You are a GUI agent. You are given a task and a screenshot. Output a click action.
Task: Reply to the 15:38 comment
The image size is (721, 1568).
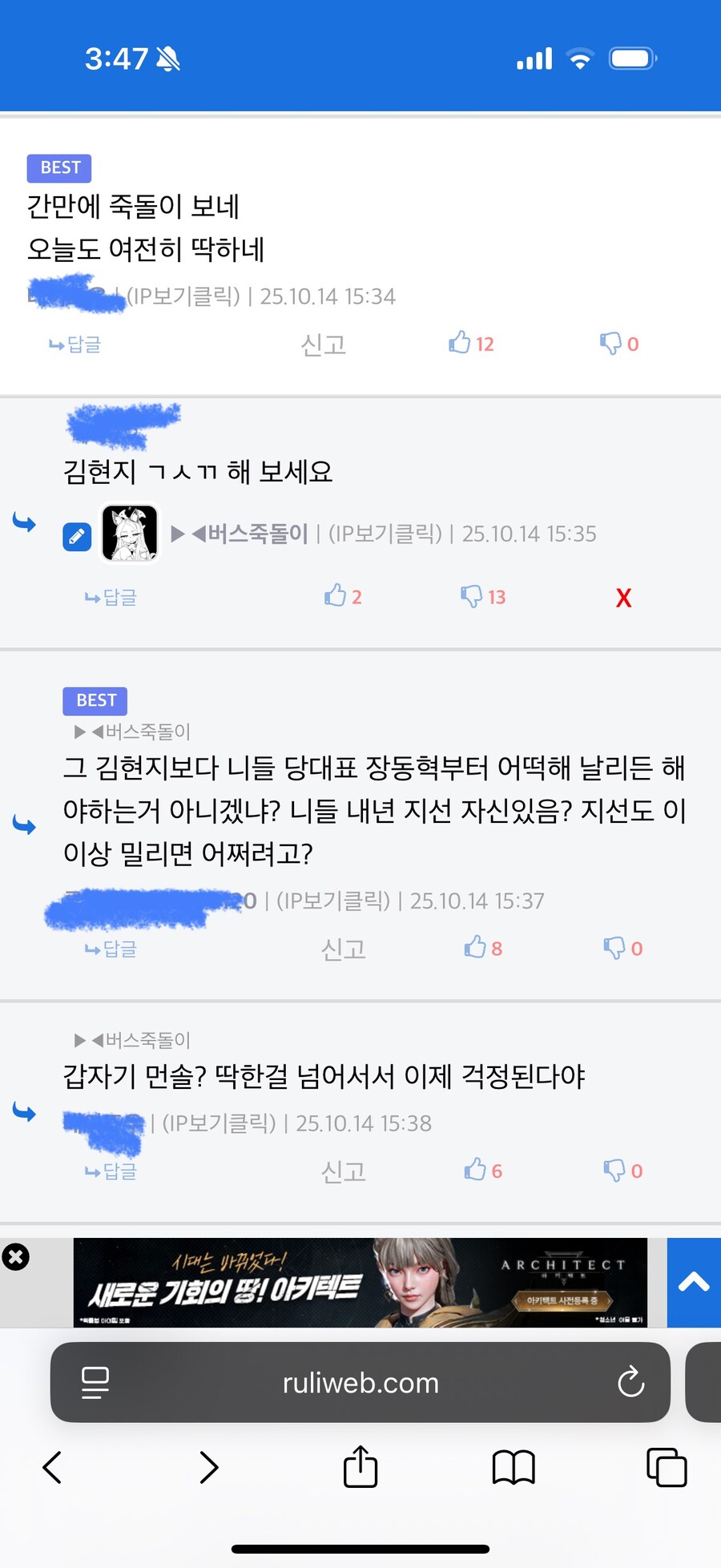(111, 1171)
